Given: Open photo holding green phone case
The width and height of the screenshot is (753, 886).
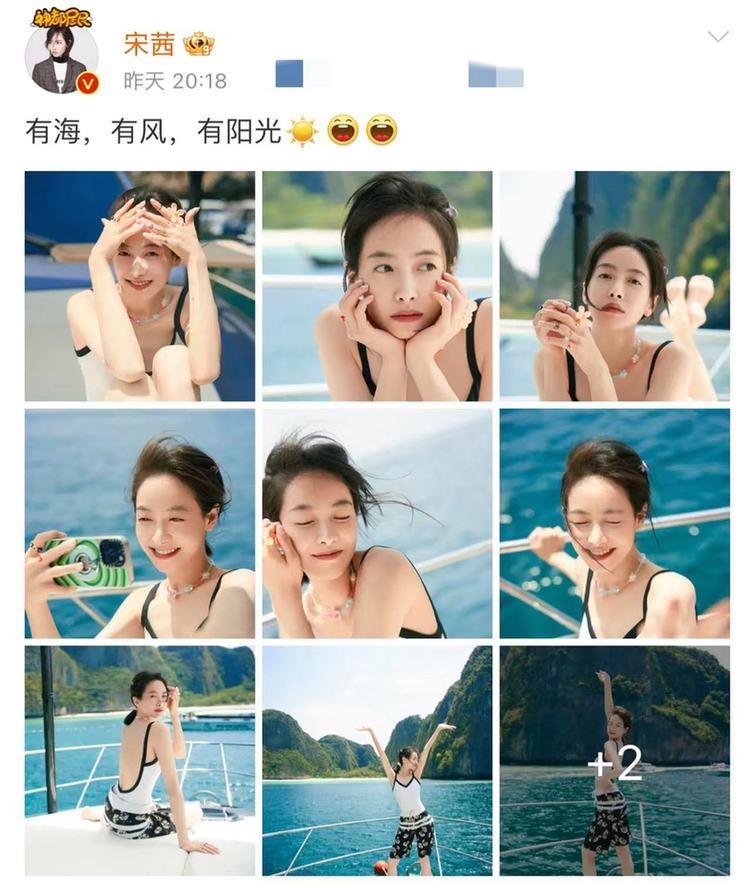Looking at the screenshot, I should coord(139,523).
